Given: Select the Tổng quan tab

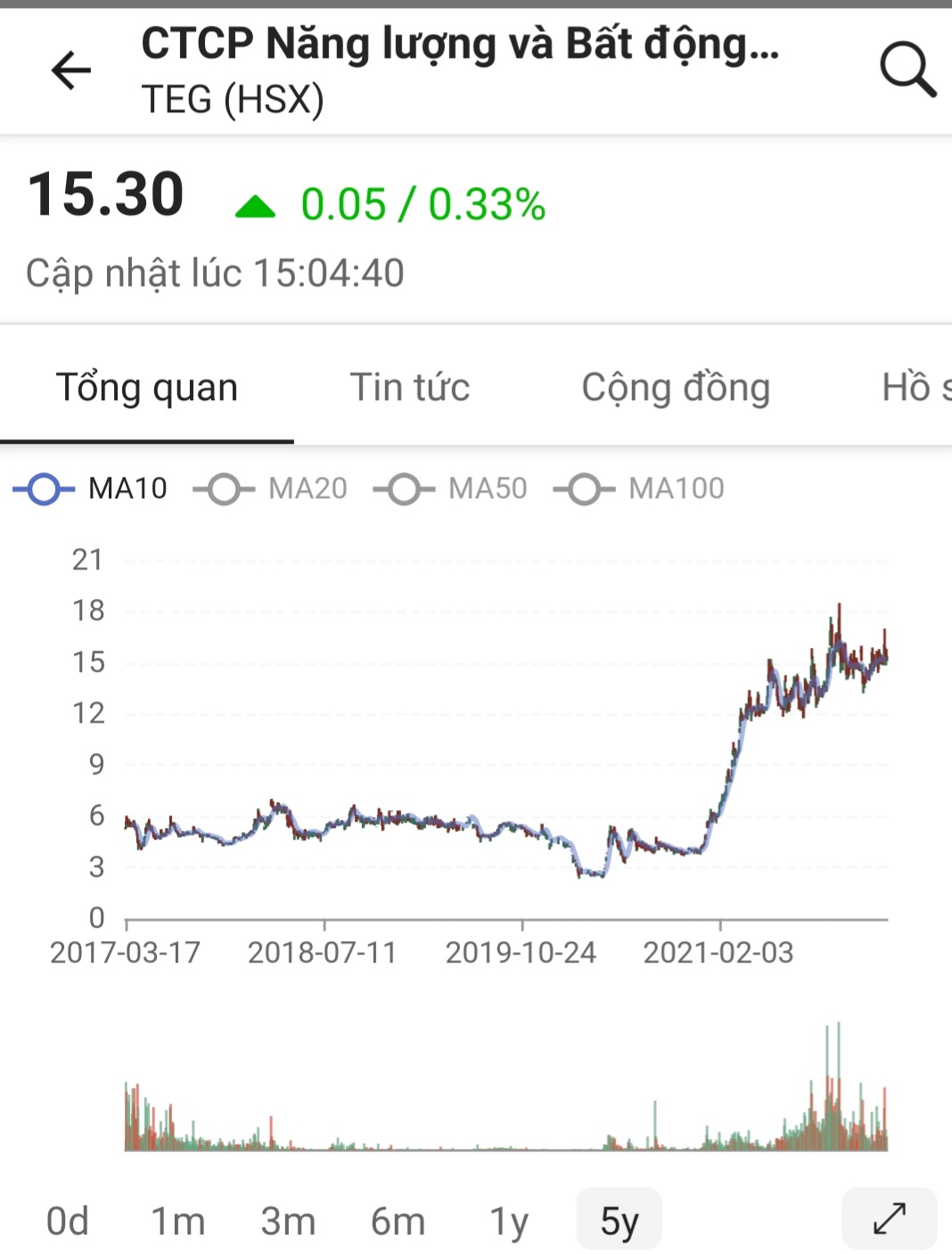Looking at the screenshot, I should [x=147, y=388].
